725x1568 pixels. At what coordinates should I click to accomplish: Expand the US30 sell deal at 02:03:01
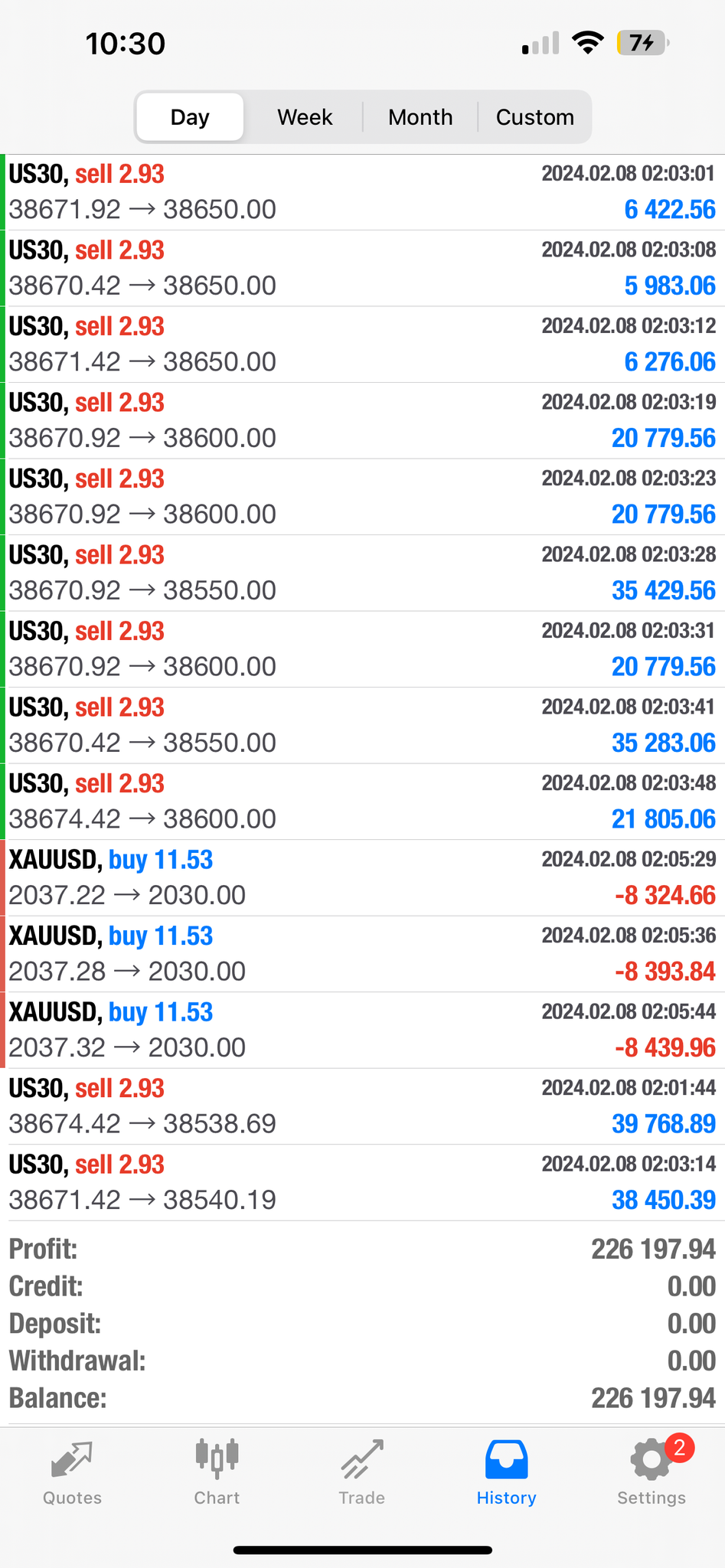[362, 192]
